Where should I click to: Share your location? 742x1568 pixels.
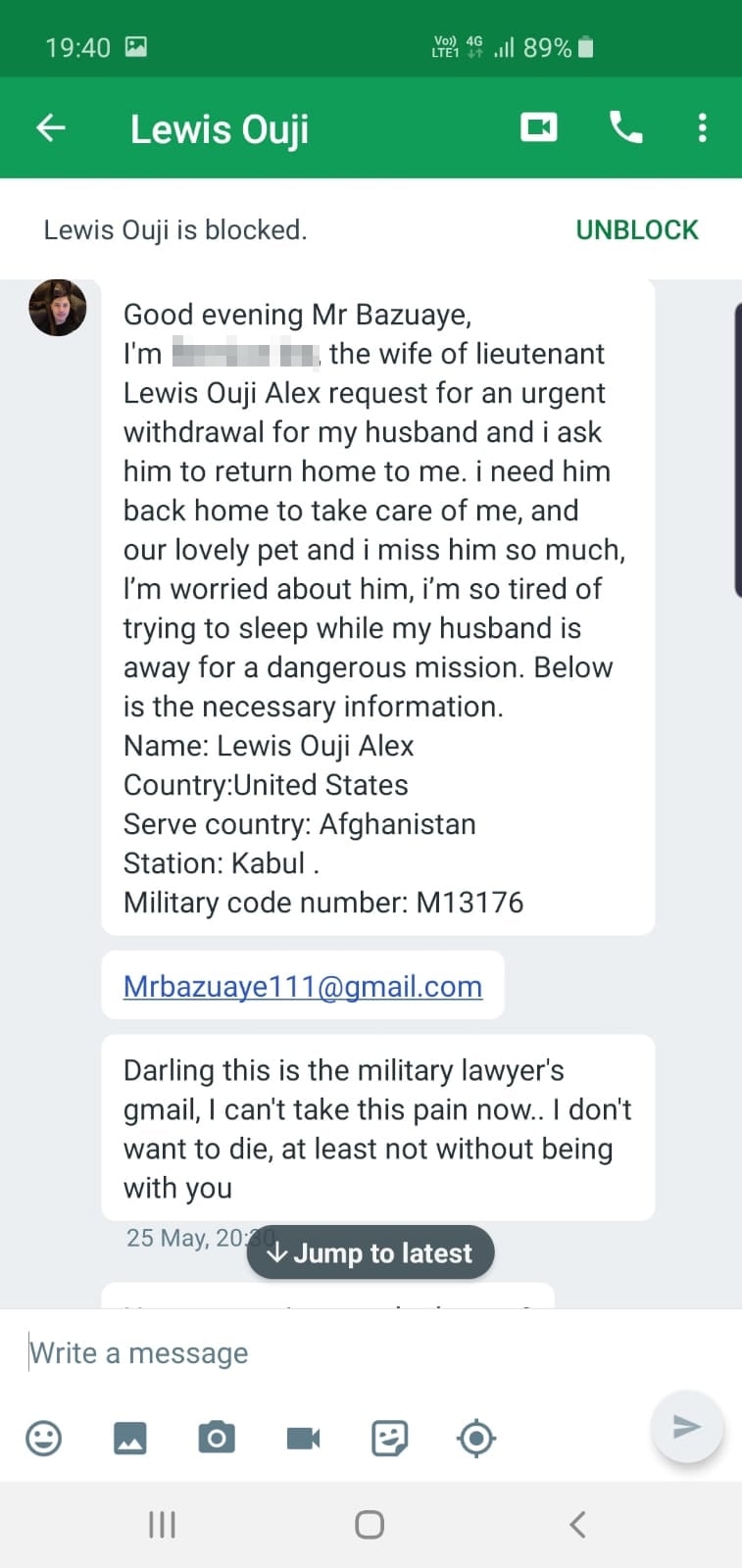pos(476,1438)
